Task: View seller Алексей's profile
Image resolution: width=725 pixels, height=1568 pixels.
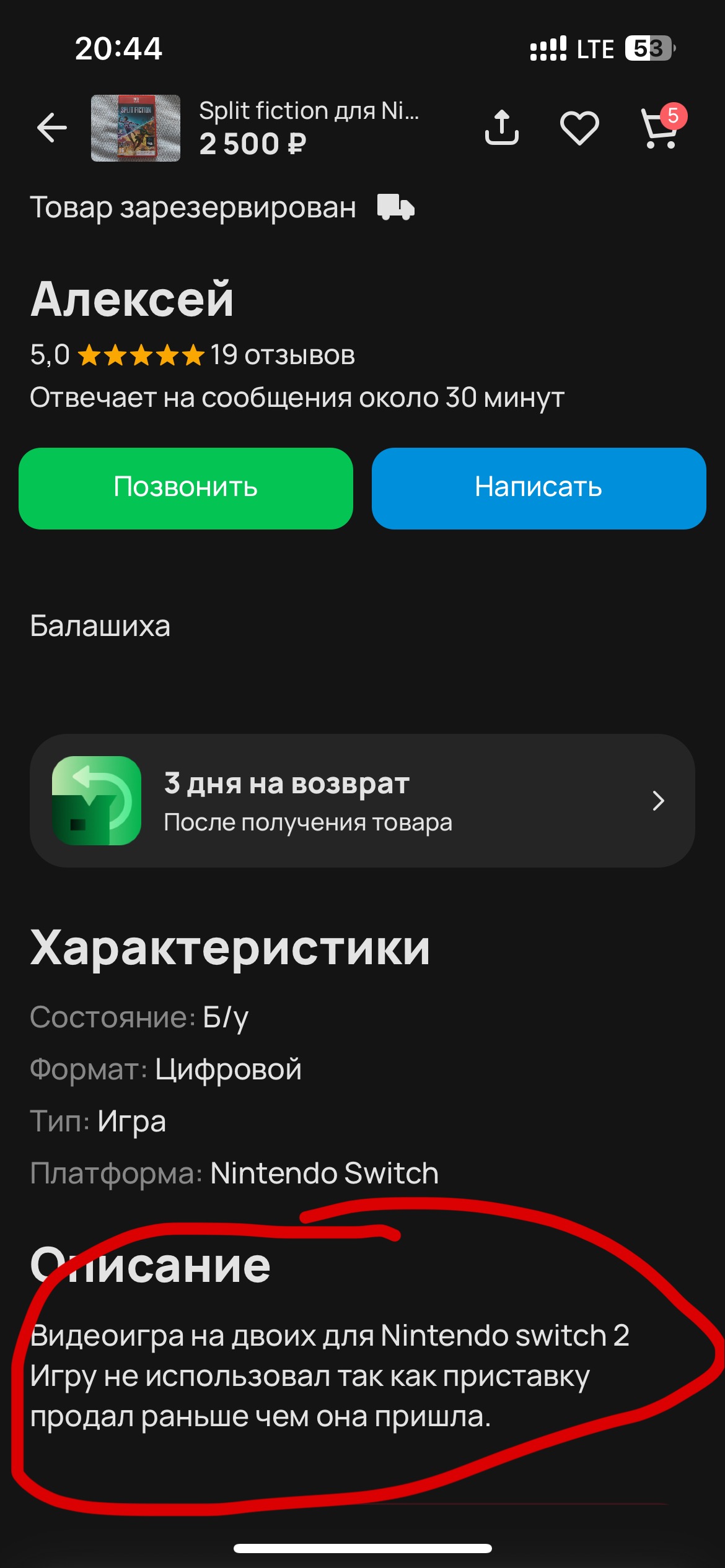Action: (132, 299)
